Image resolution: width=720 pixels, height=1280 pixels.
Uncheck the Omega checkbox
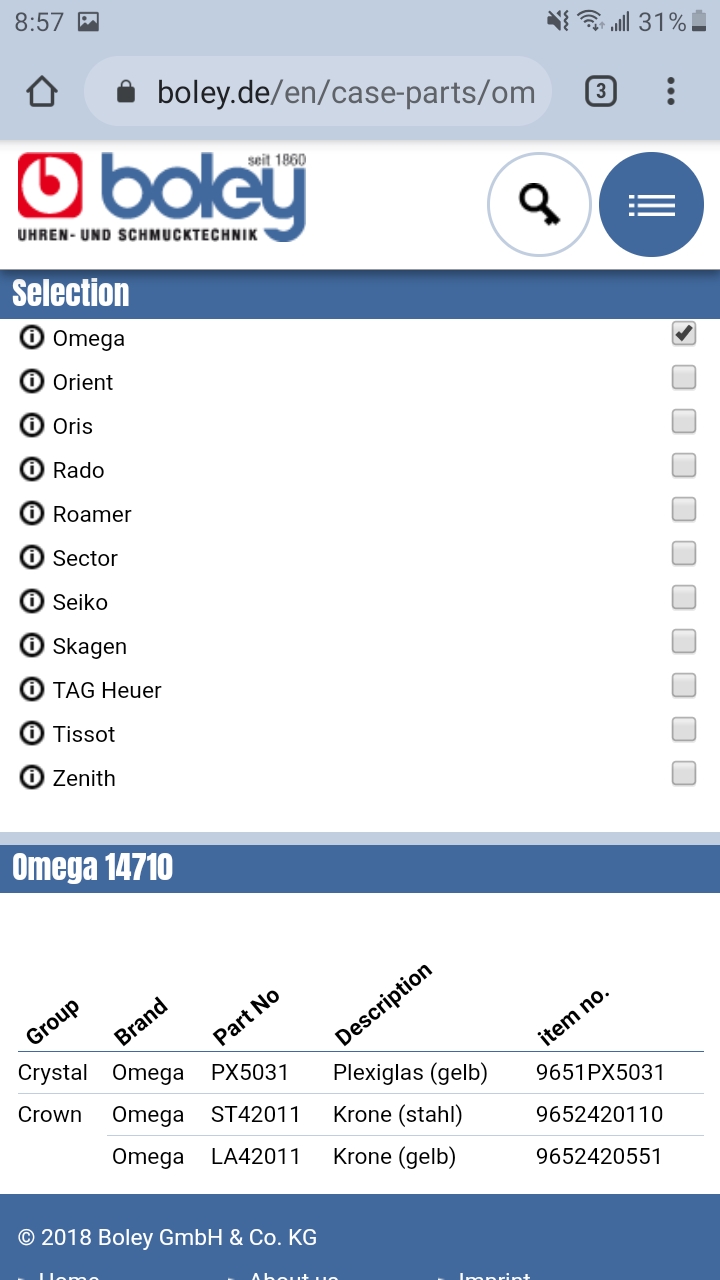coord(684,334)
